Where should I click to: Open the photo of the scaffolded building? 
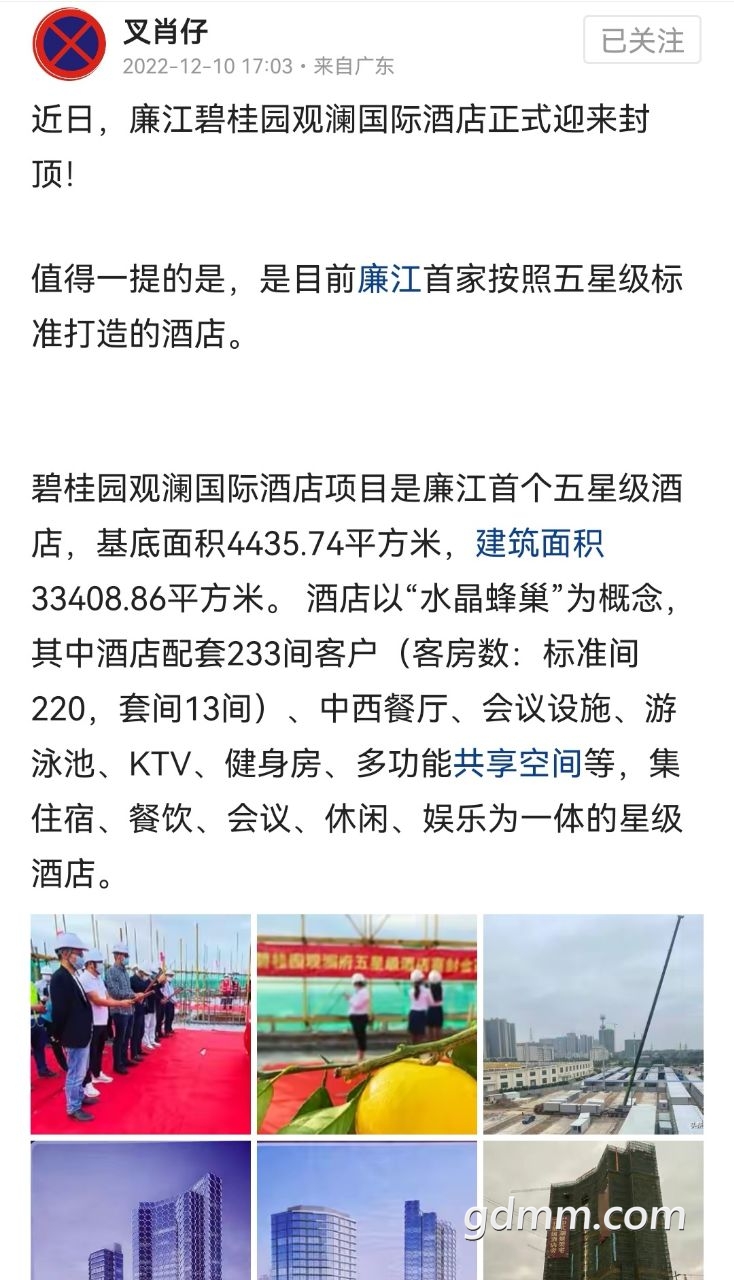click(593, 1210)
